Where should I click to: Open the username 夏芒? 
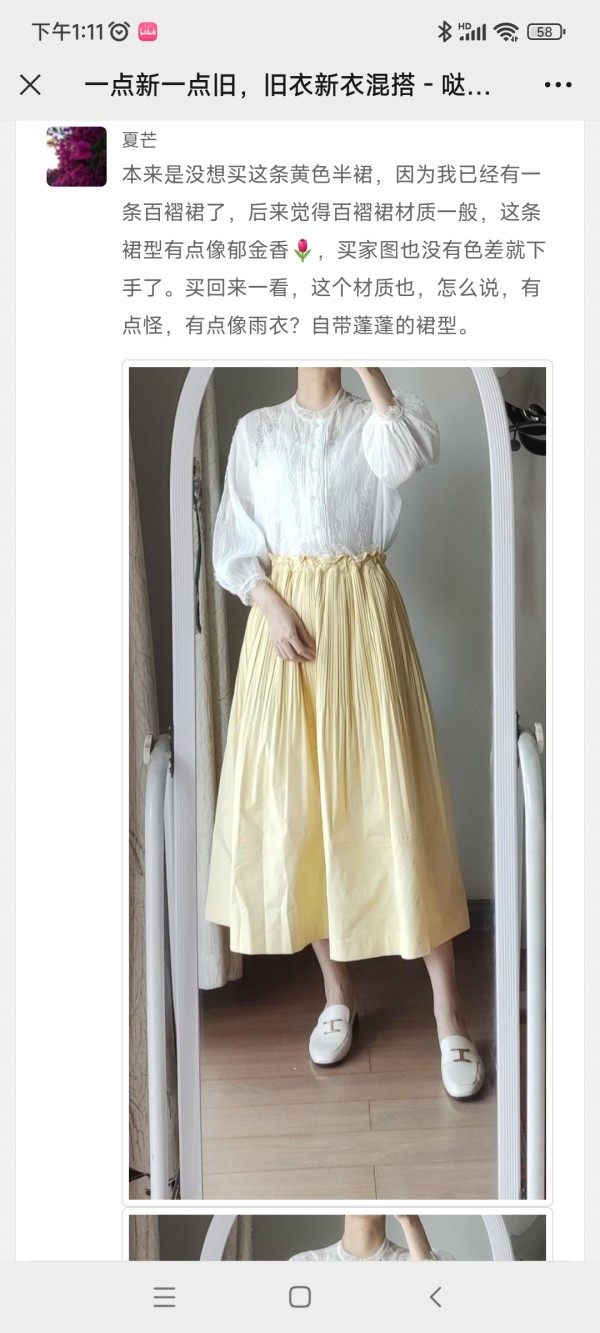(139, 140)
